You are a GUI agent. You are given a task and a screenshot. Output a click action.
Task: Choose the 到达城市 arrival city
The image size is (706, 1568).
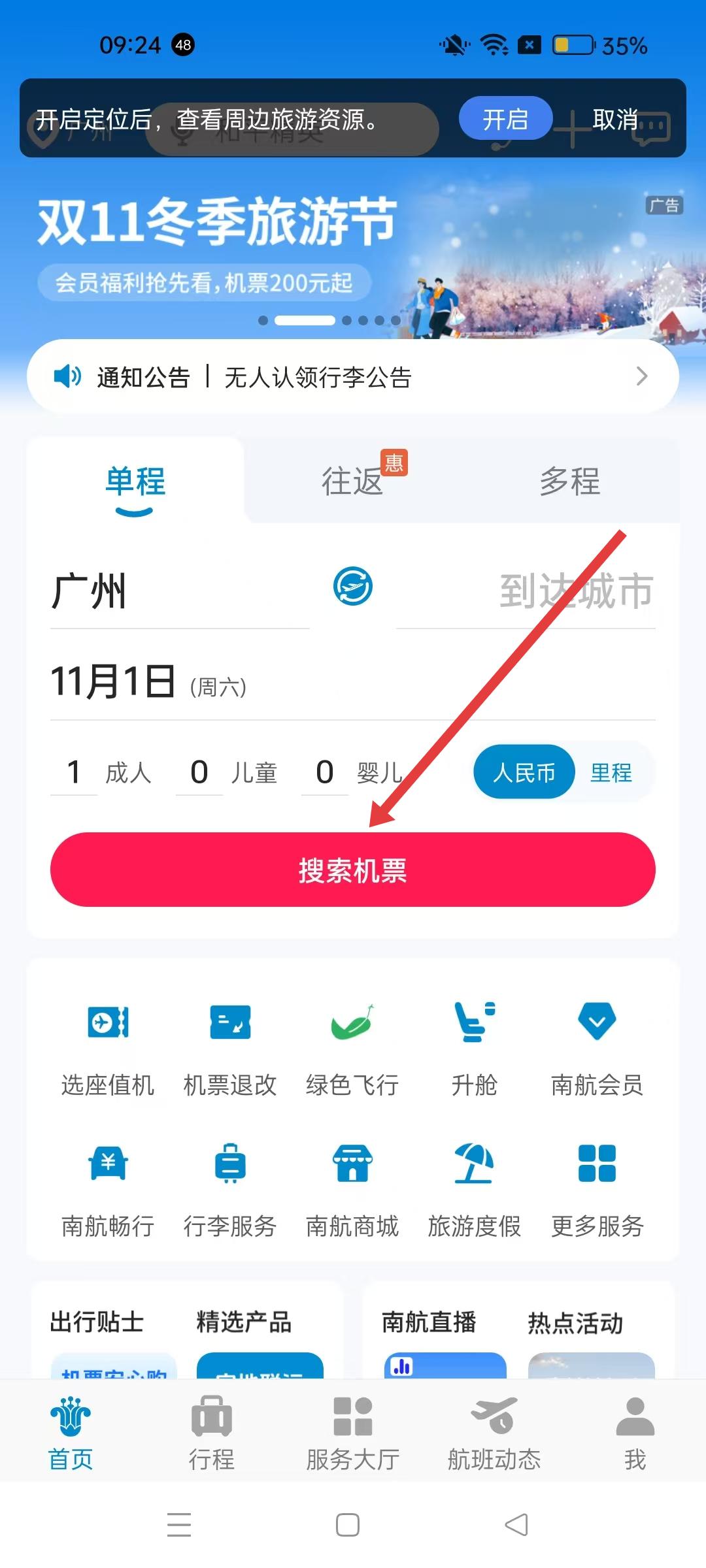point(575,592)
